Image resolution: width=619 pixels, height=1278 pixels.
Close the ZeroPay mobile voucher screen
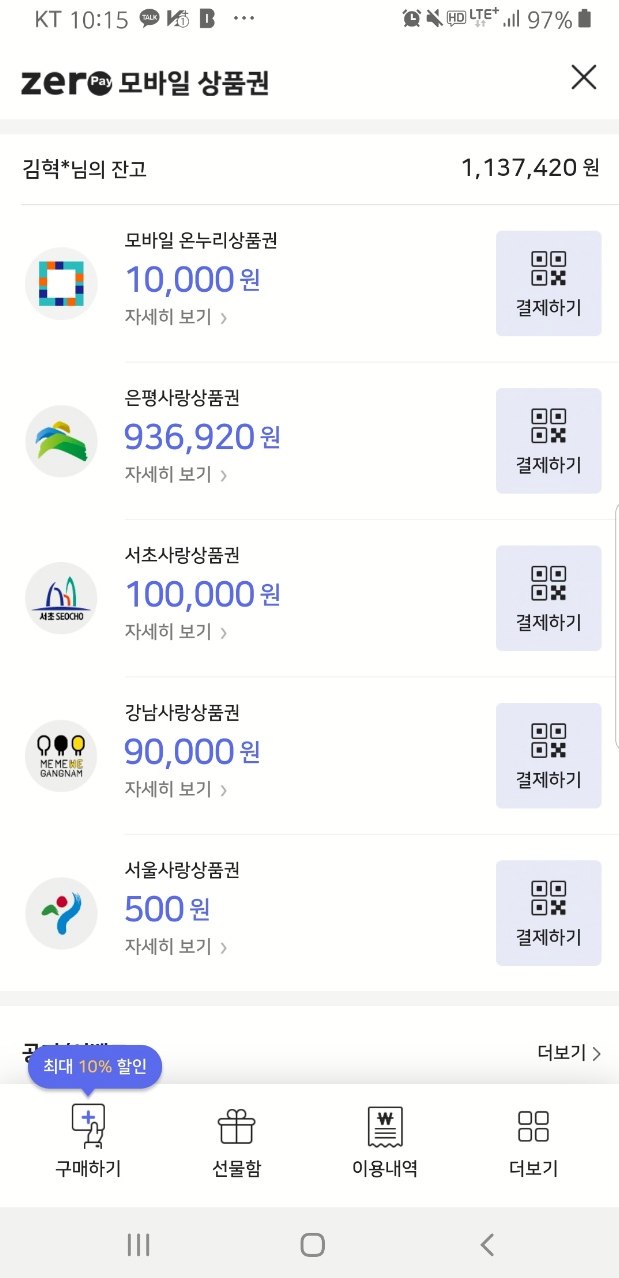(583, 77)
